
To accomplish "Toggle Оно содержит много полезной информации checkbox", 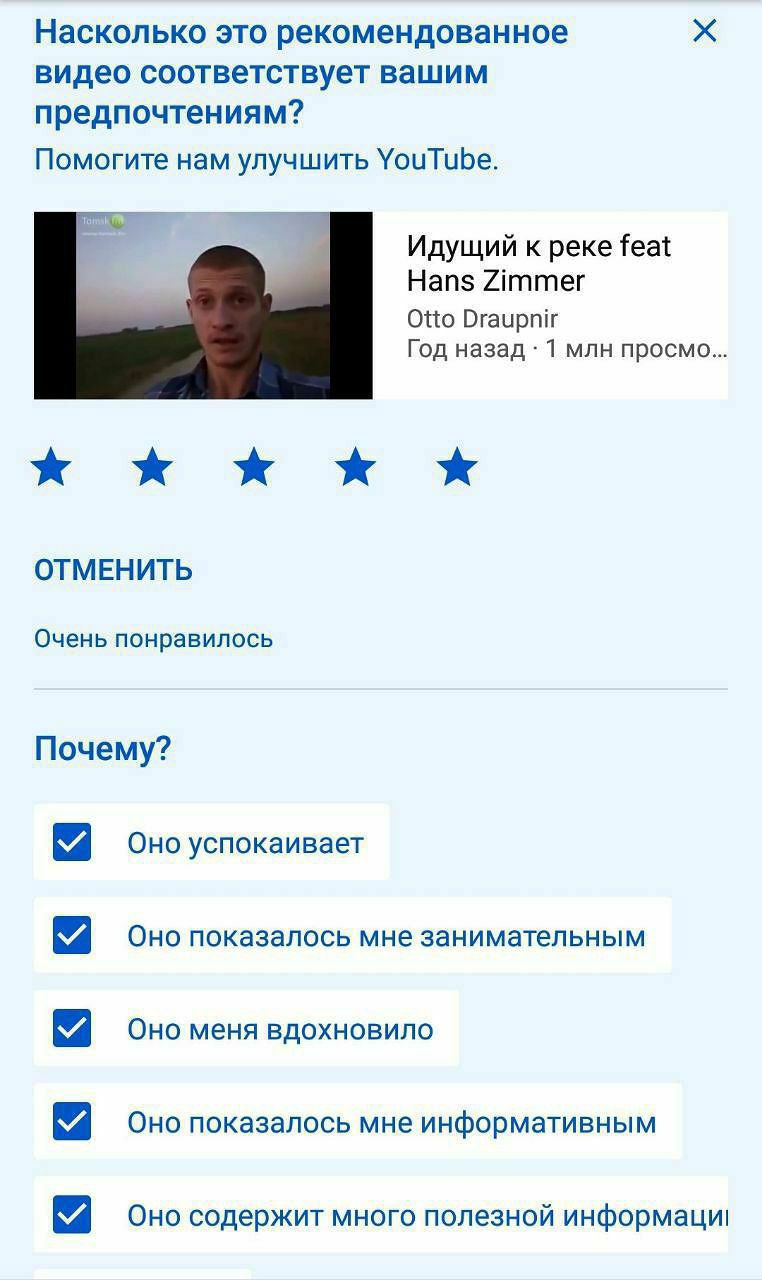I will click(72, 1214).
